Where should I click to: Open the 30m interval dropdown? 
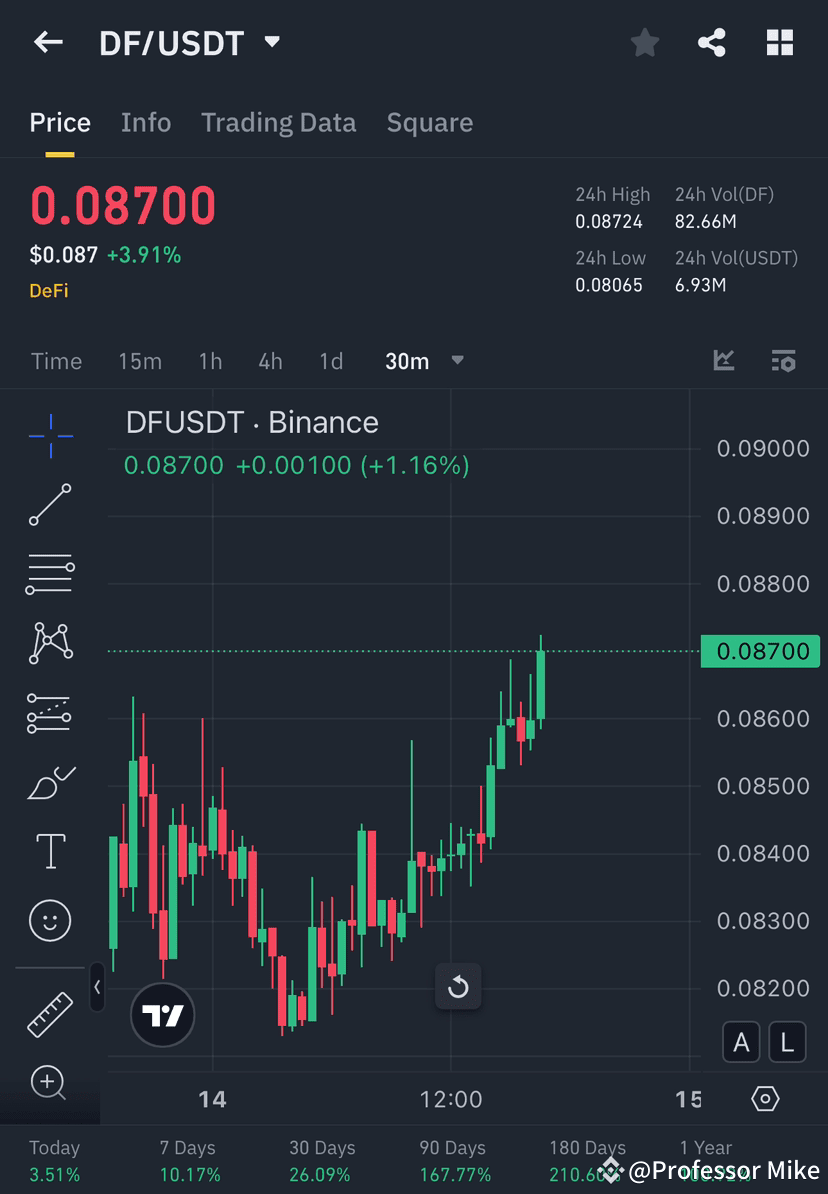click(x=425, y=361)
